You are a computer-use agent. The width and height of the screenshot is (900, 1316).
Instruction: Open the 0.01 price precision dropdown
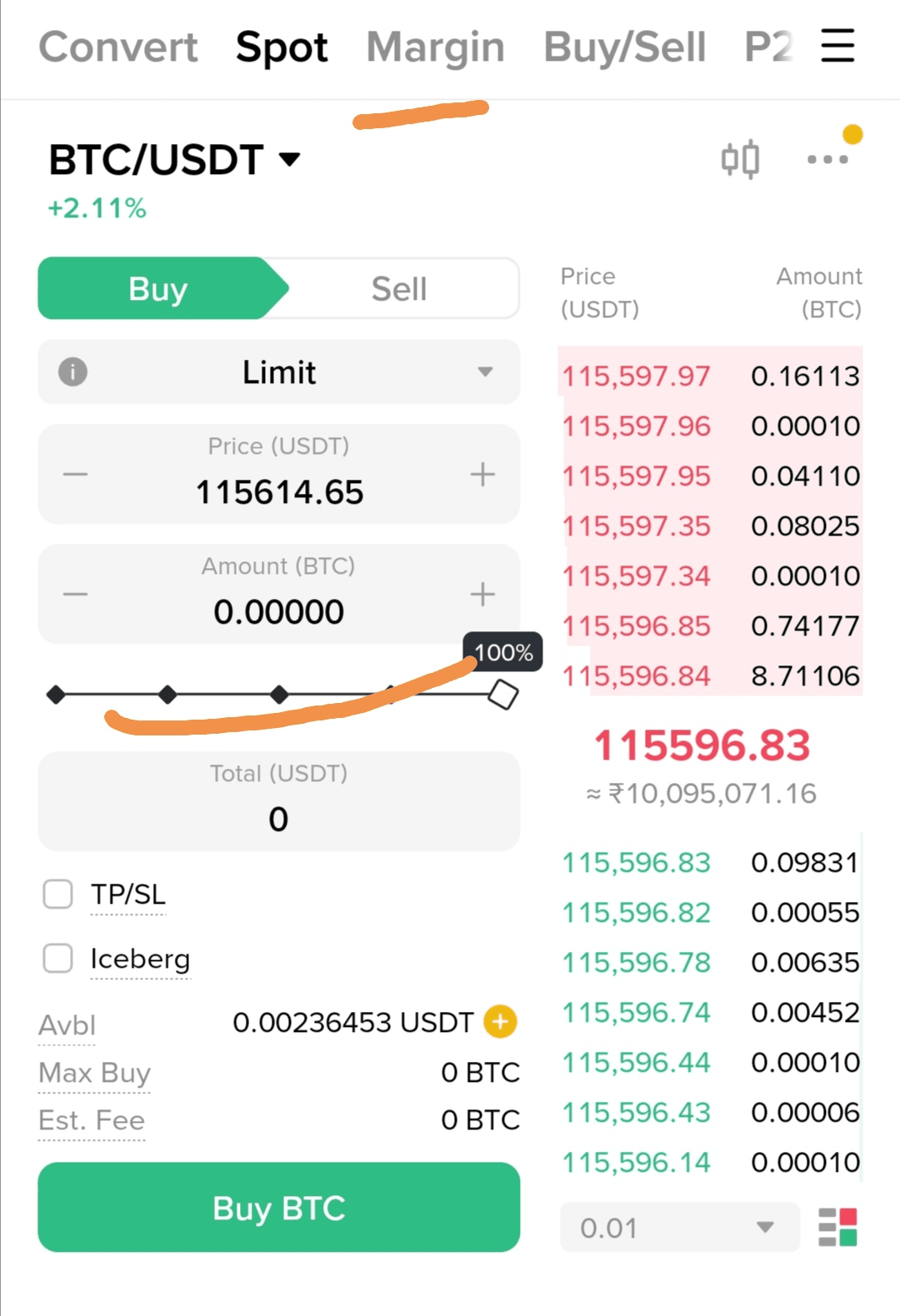click(679, 1228)
